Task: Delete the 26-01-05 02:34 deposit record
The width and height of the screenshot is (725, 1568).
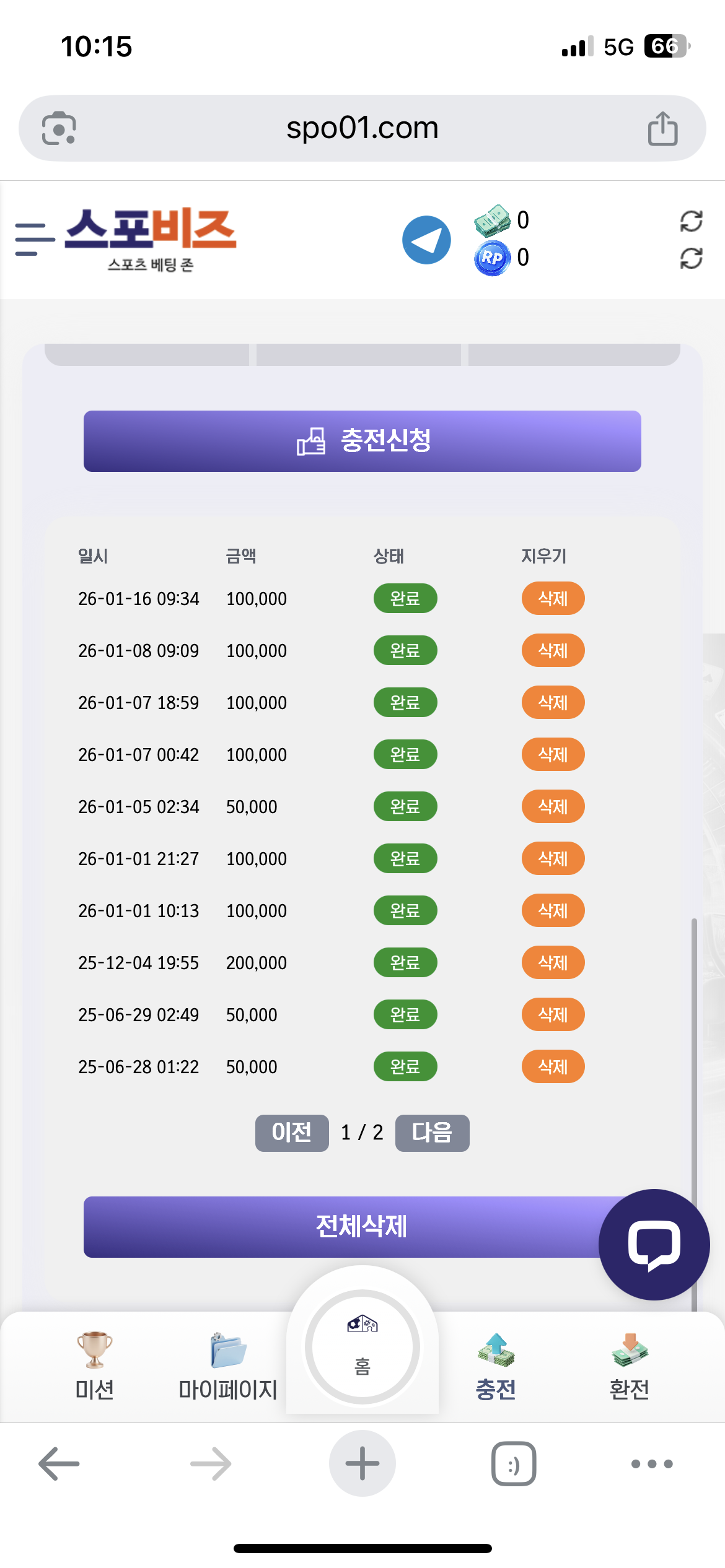Action: pos(553,806)
